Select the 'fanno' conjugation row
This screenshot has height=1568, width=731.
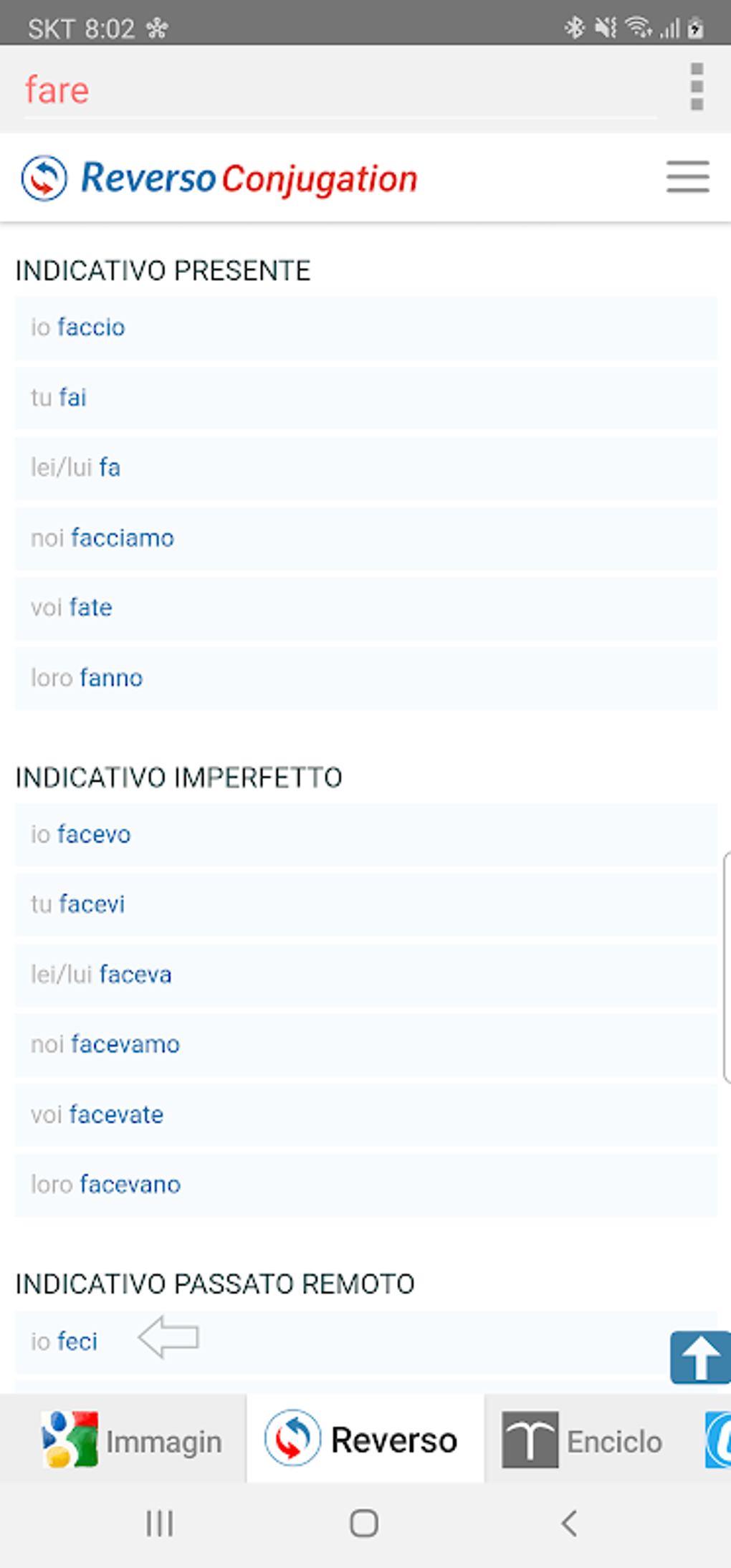[x=110, y=677]
